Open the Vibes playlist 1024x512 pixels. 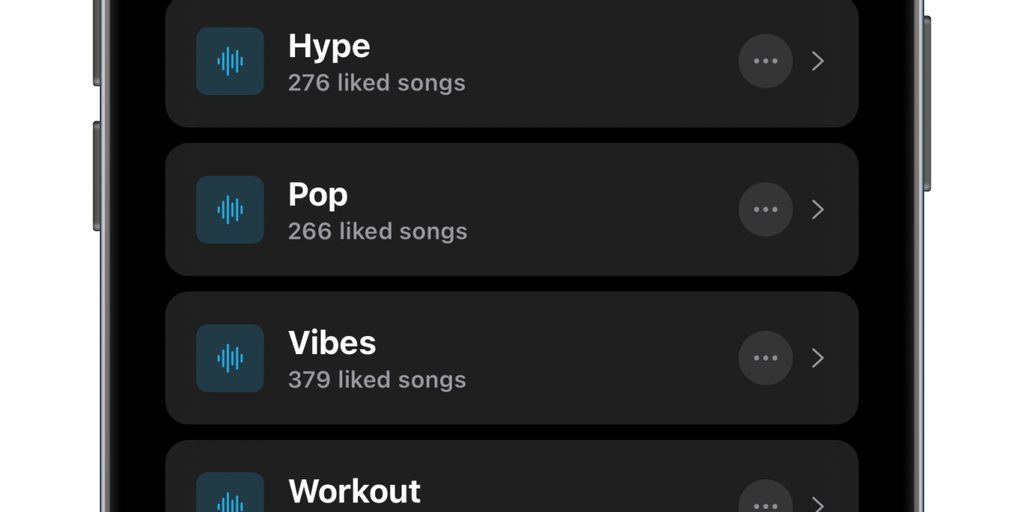point(450,358)
